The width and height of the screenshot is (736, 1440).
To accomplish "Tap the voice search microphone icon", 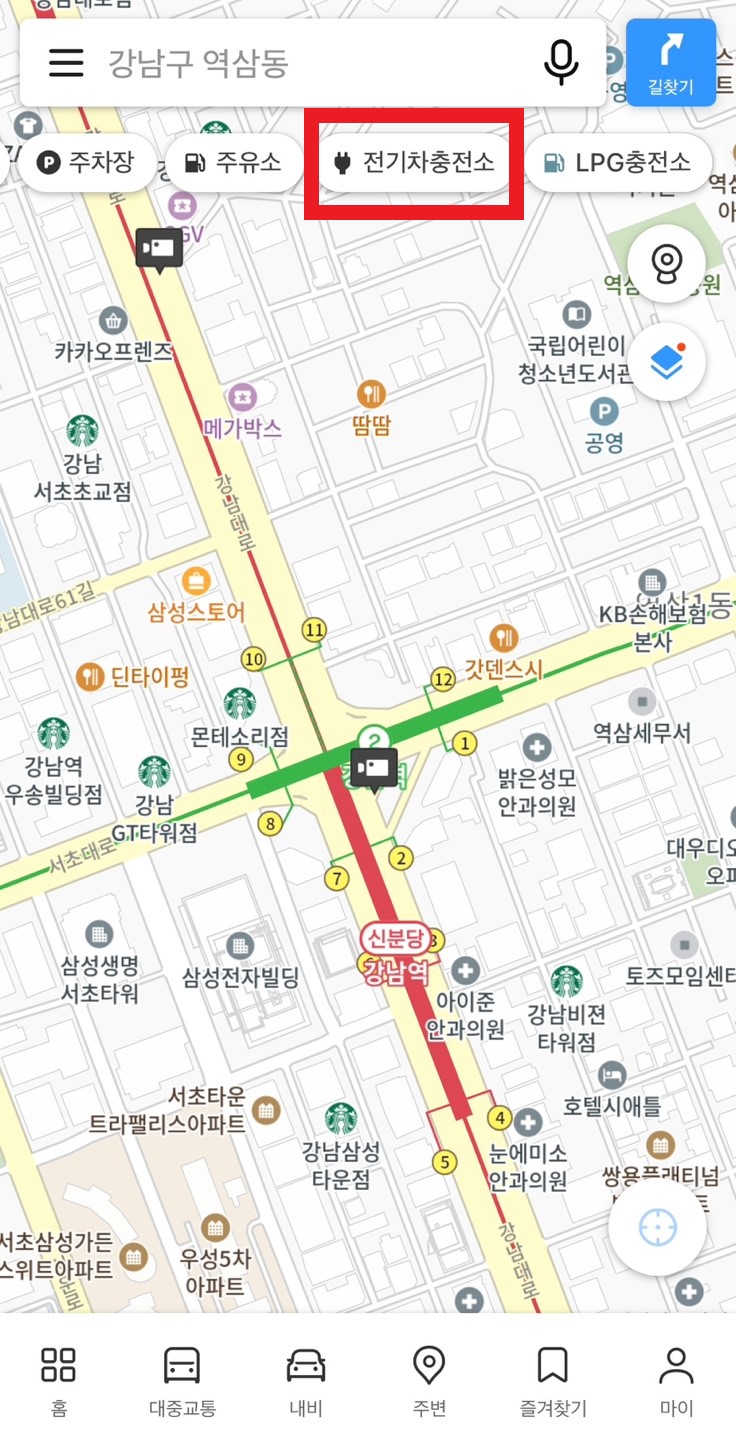I will pos(561,62).
